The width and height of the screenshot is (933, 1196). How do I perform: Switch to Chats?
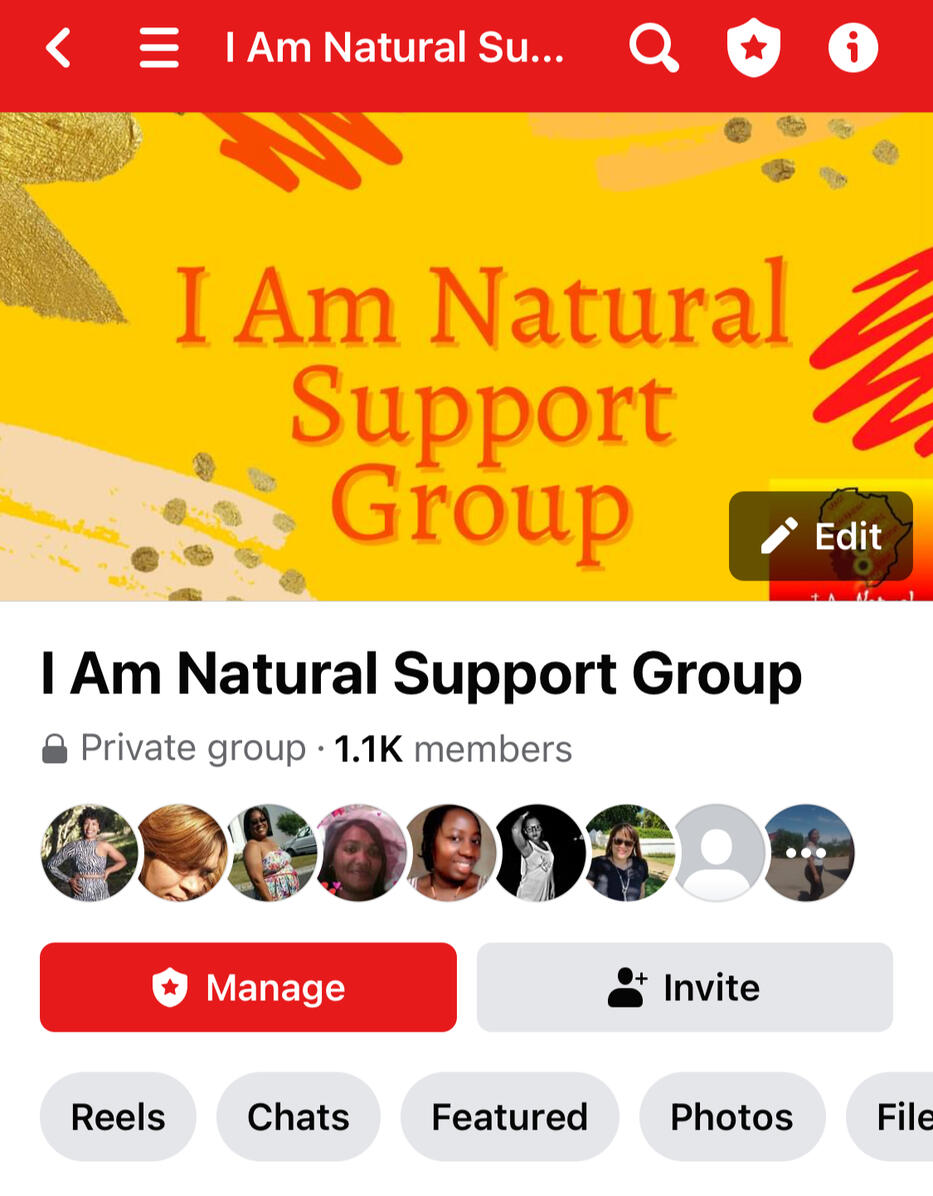click(x=298, y=1117)
